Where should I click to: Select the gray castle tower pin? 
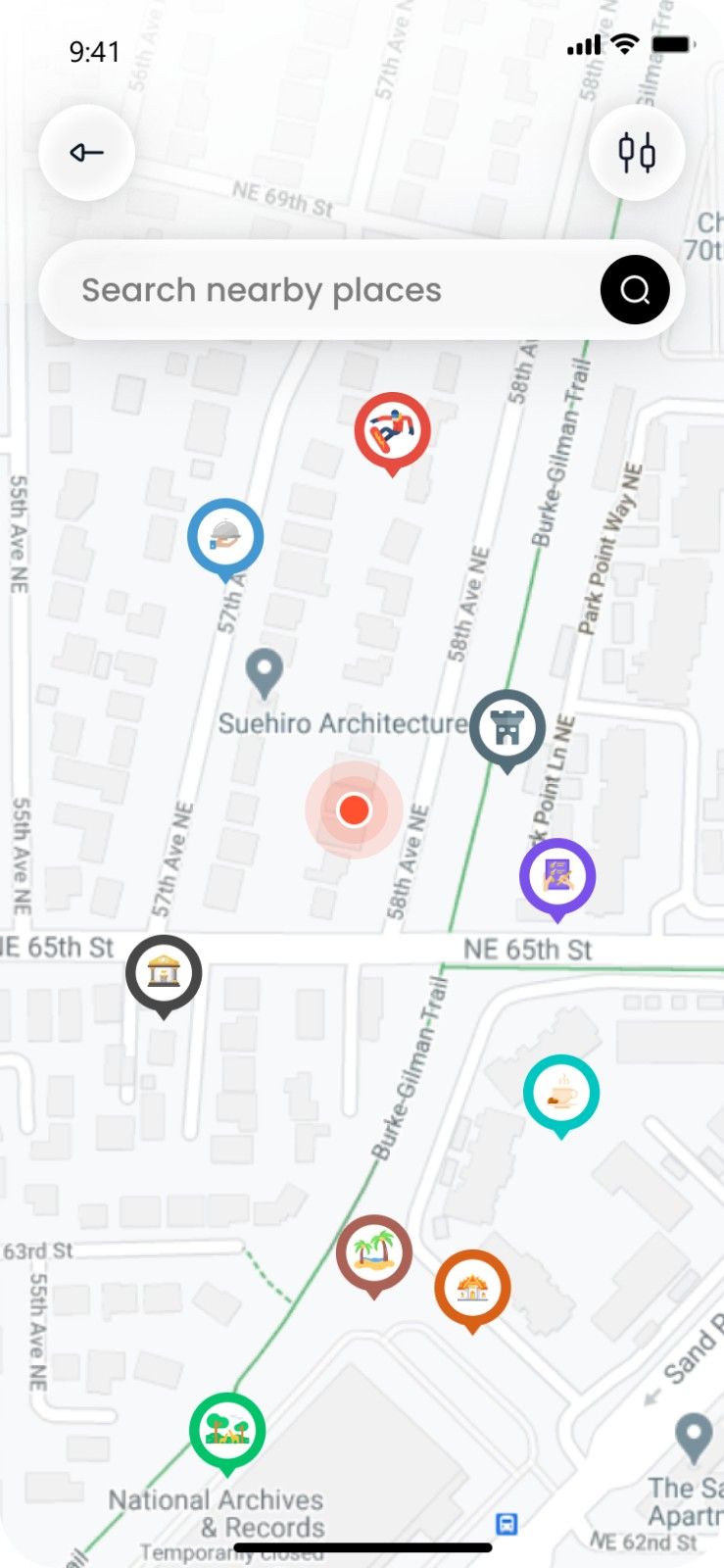pos(507,728)
